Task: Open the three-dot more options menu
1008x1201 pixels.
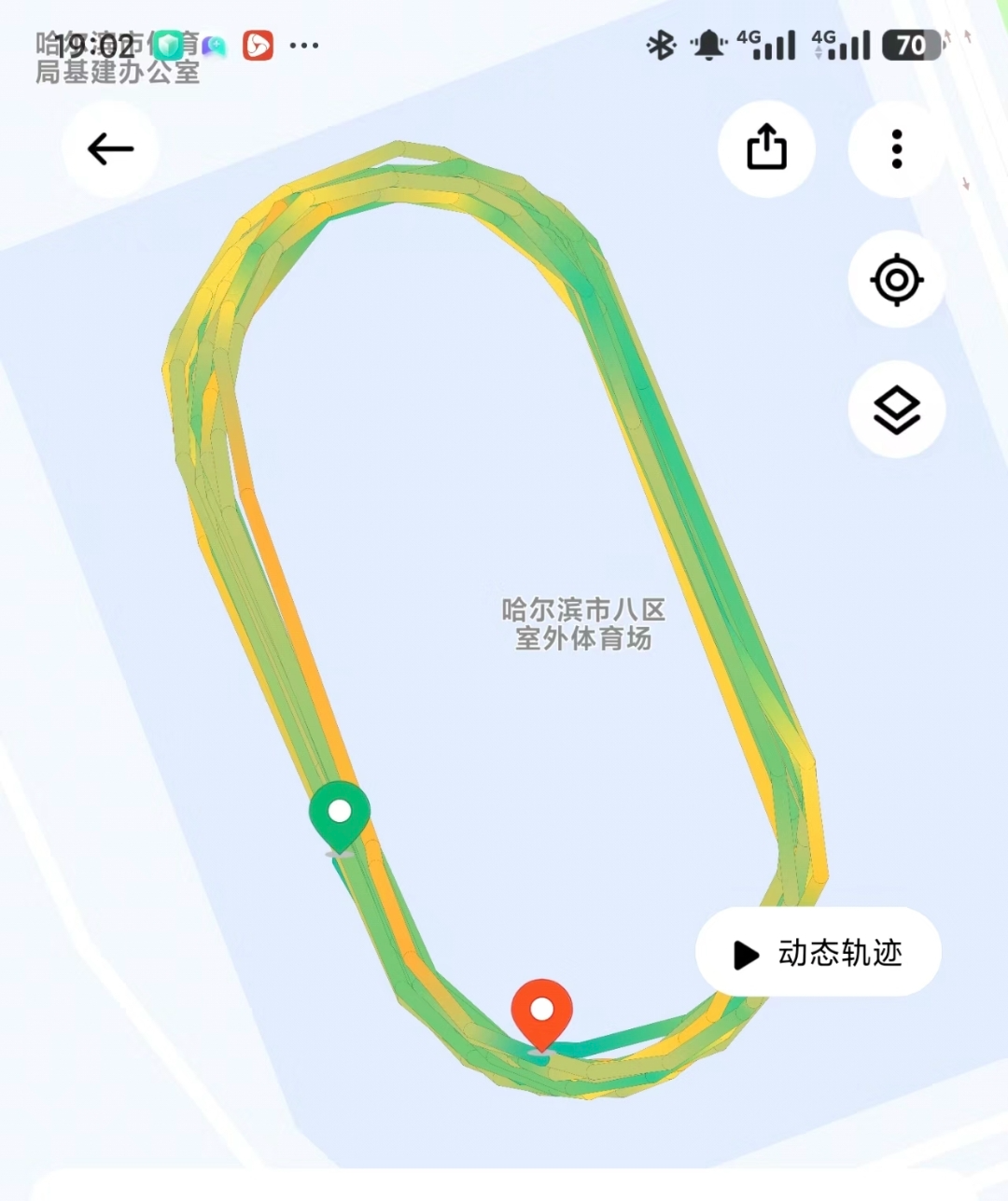Action: [x=895, y=148]
